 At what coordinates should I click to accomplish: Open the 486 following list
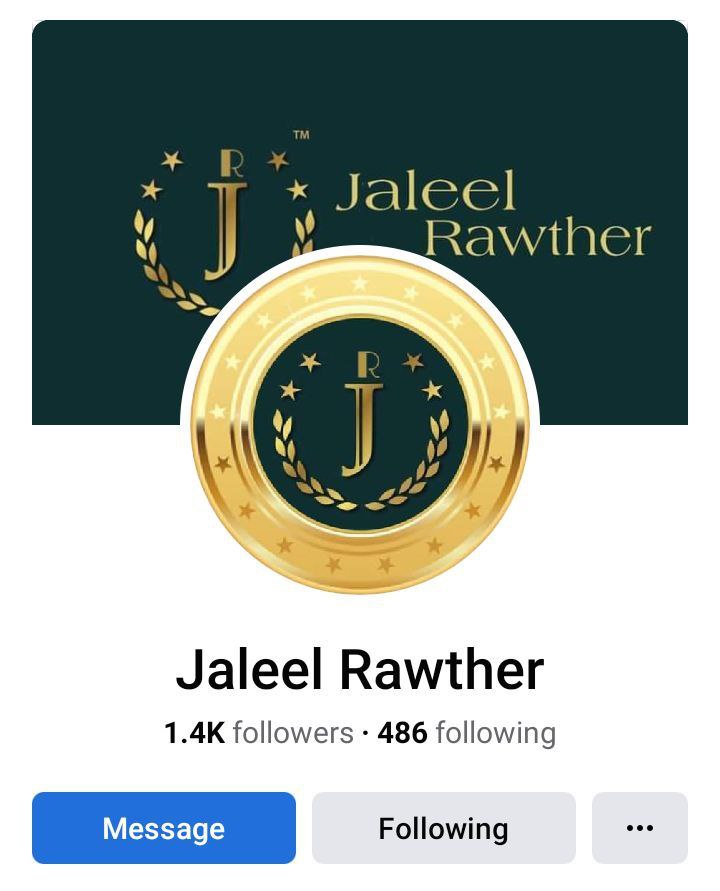pos(466,733)
